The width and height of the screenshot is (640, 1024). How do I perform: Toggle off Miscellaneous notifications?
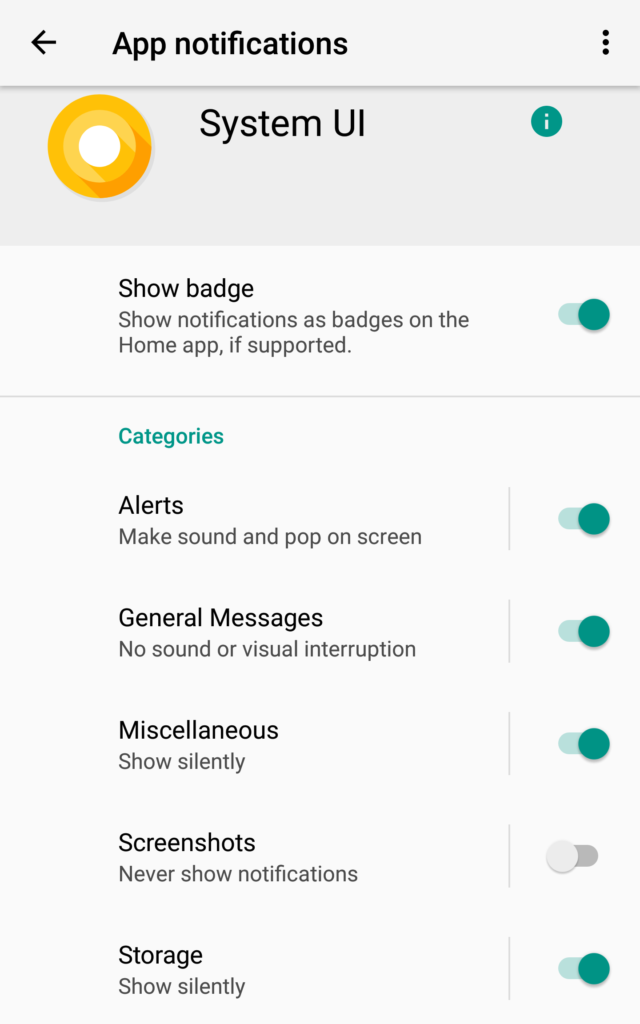584,744
